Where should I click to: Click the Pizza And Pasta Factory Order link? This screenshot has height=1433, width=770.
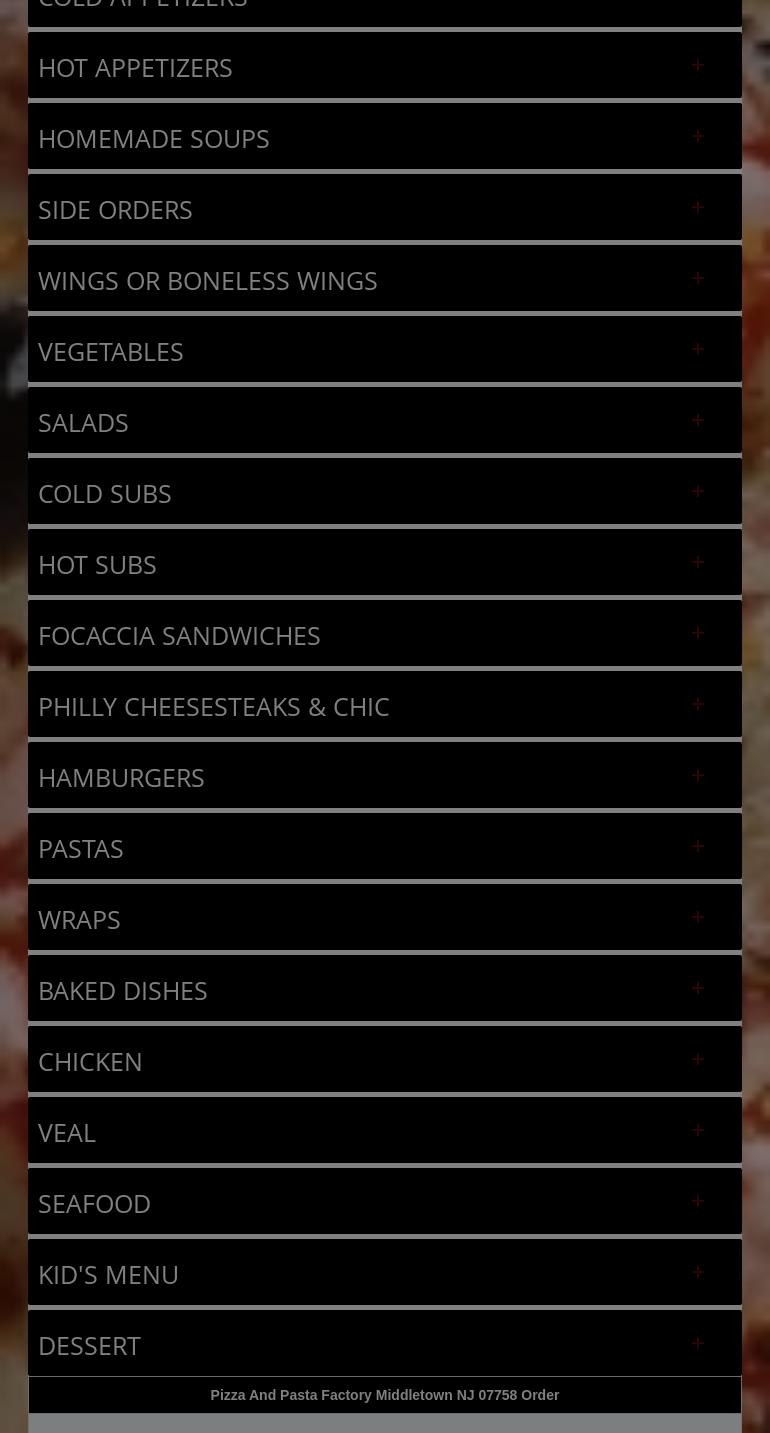coord(384,1395)
